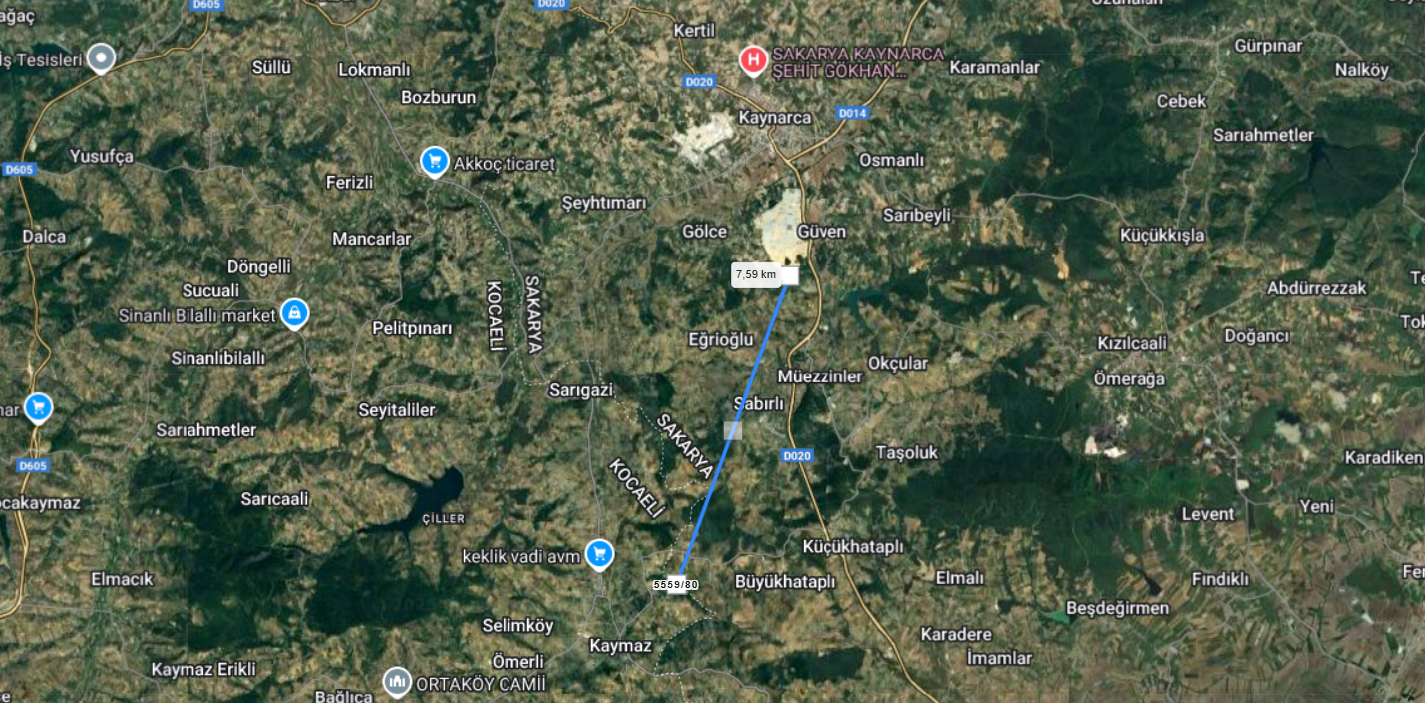Select the Akkoç ticaret shop marker
The height and width of the screenshot is (703, 1425).
434,161
